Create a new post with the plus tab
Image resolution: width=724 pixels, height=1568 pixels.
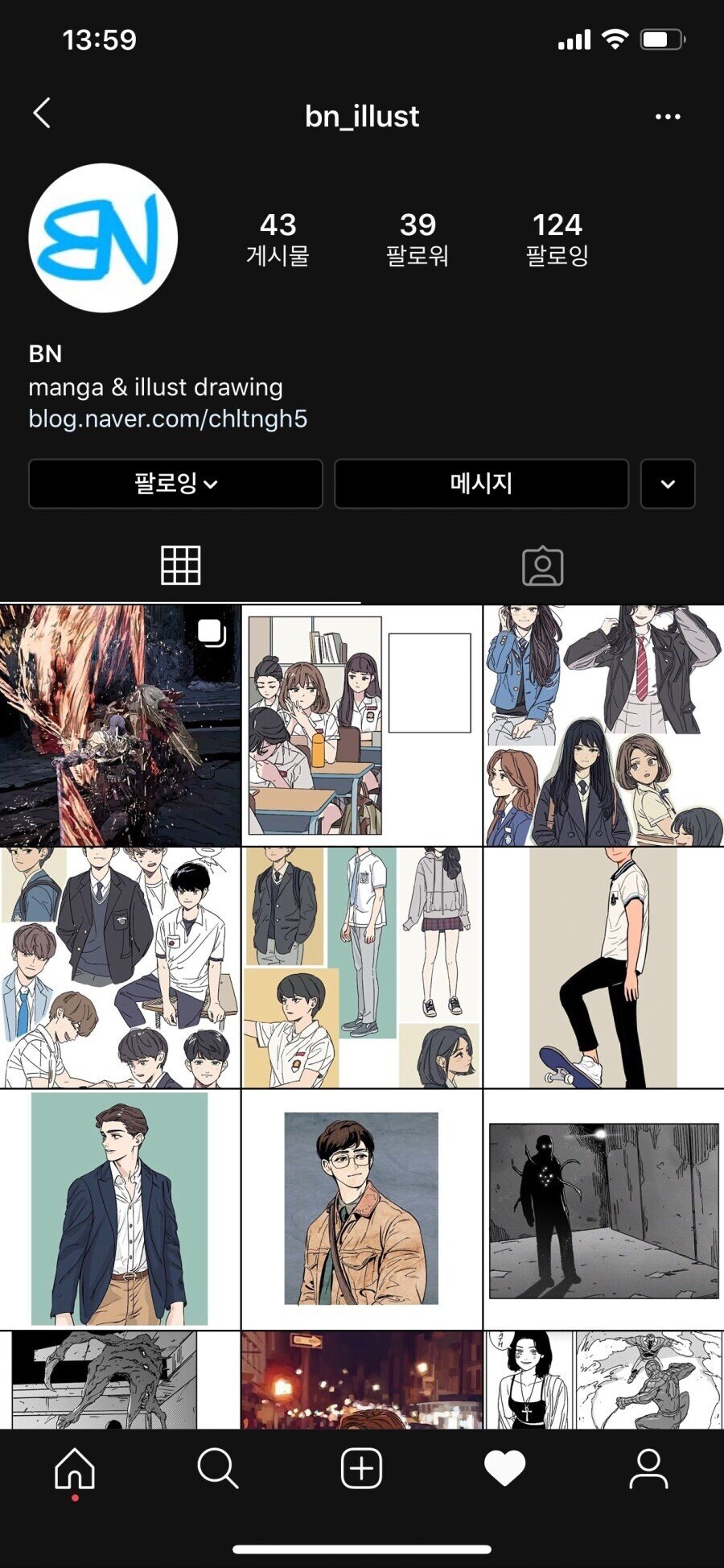(x=361, y=1469)
